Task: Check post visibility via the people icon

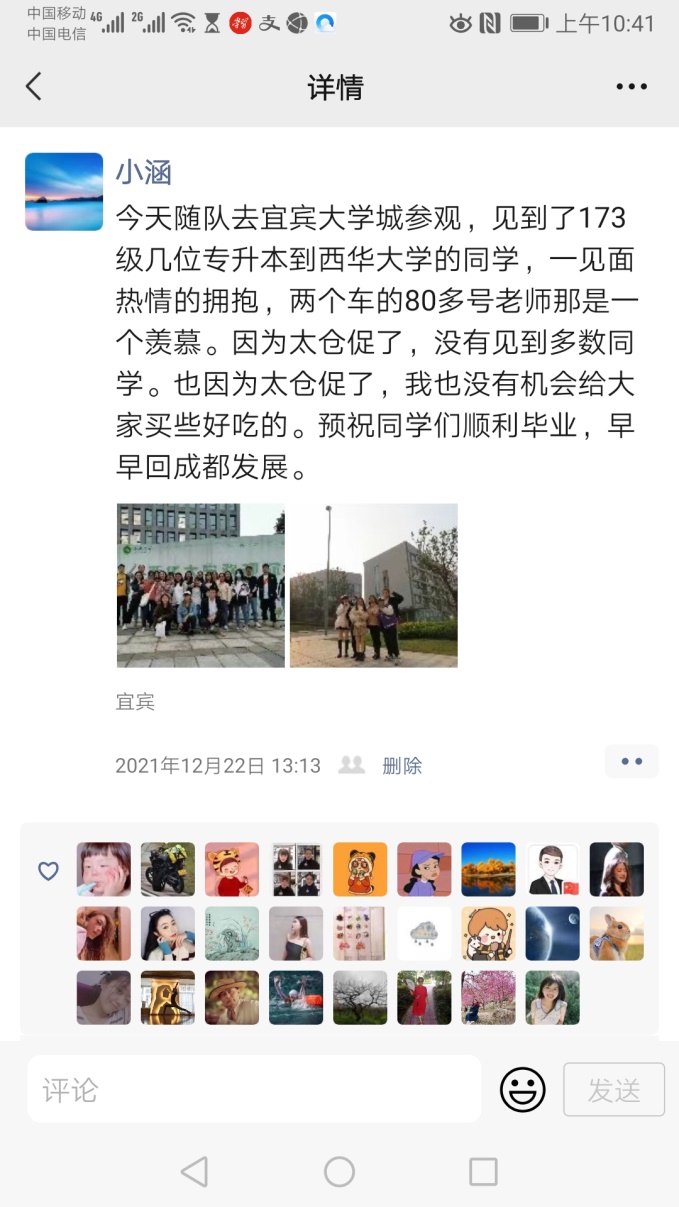Action: pos(351,765)
